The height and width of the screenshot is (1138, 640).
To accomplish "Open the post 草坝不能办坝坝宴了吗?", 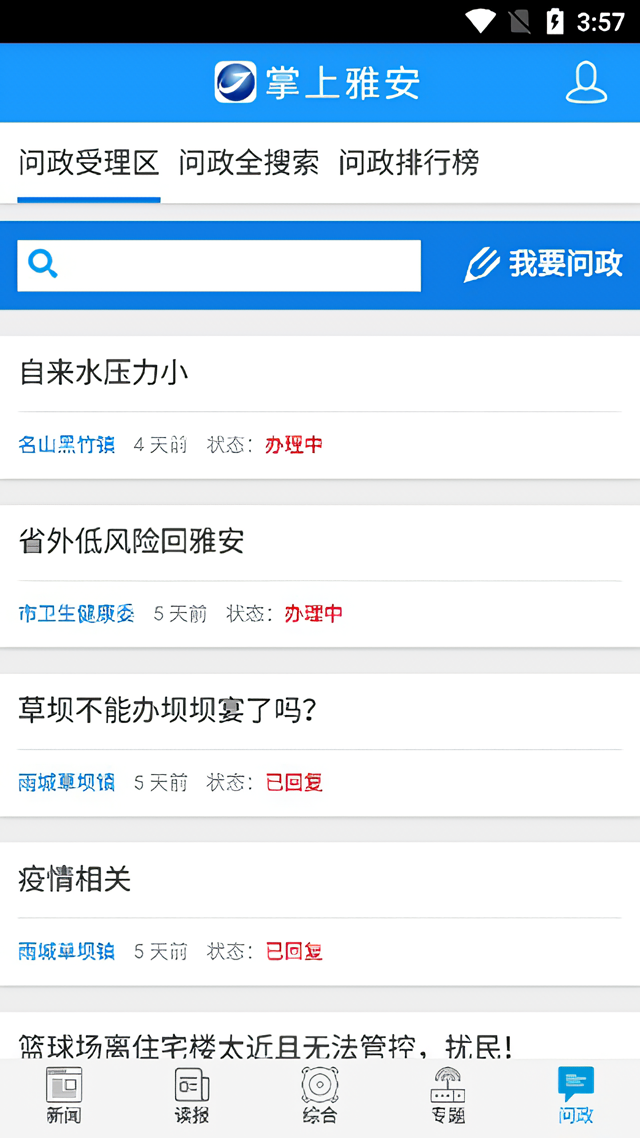I will [x=168, y=710].
